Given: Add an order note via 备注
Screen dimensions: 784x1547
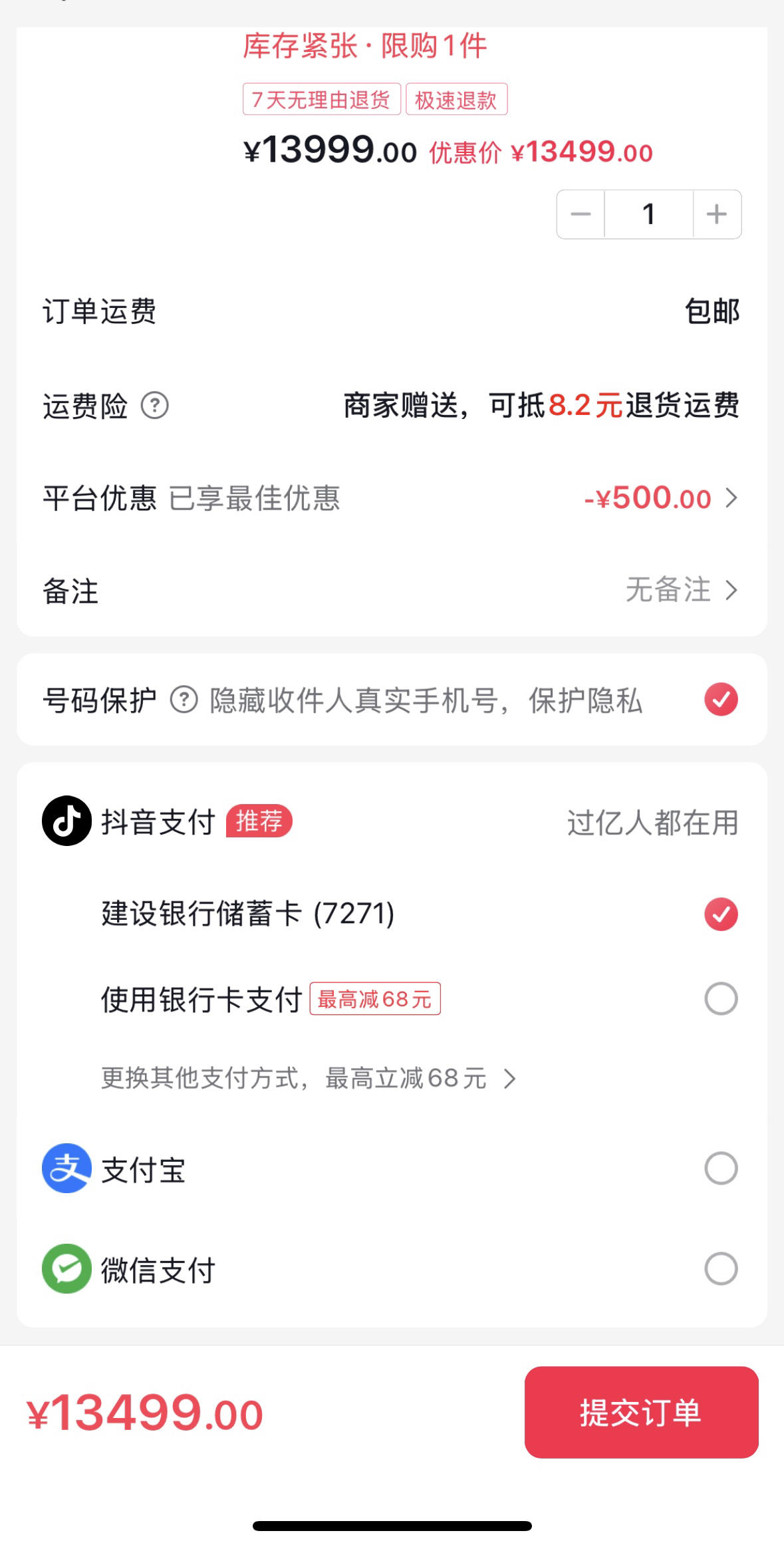Looking at the screenshot, I should tap(392, 590).
